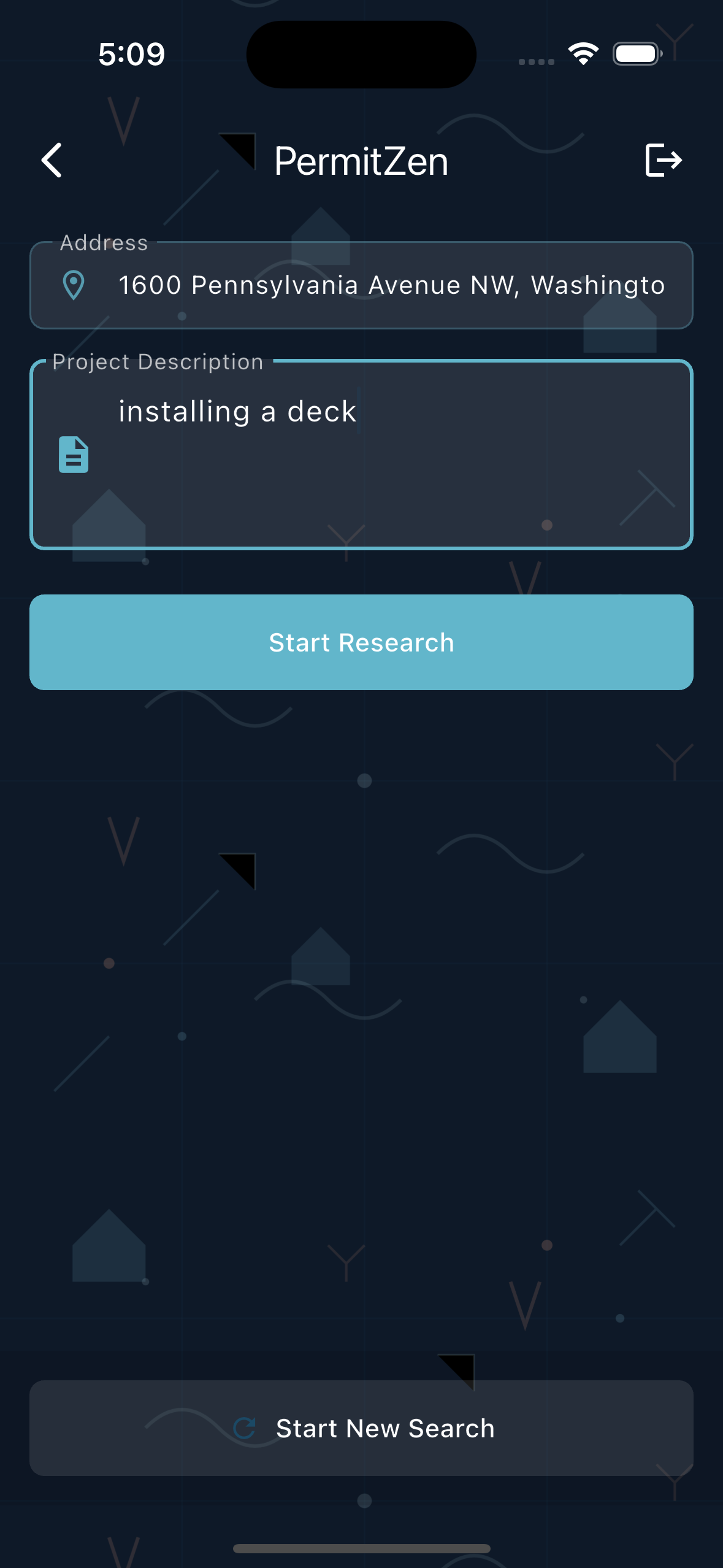Viewport: 723px width, 1568px height.
Task: Click the back chevron arrow
Action: [52, 160]
